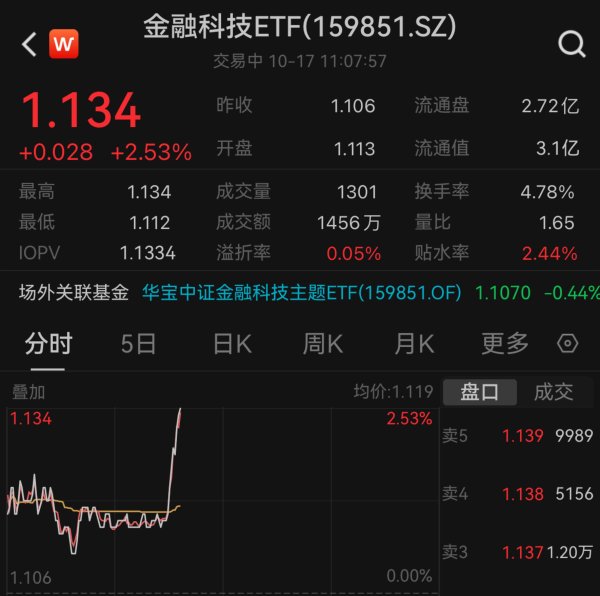The image size is (600, 596).
Task: Select the 周K chart tab
Action: [x=323, y=344]
